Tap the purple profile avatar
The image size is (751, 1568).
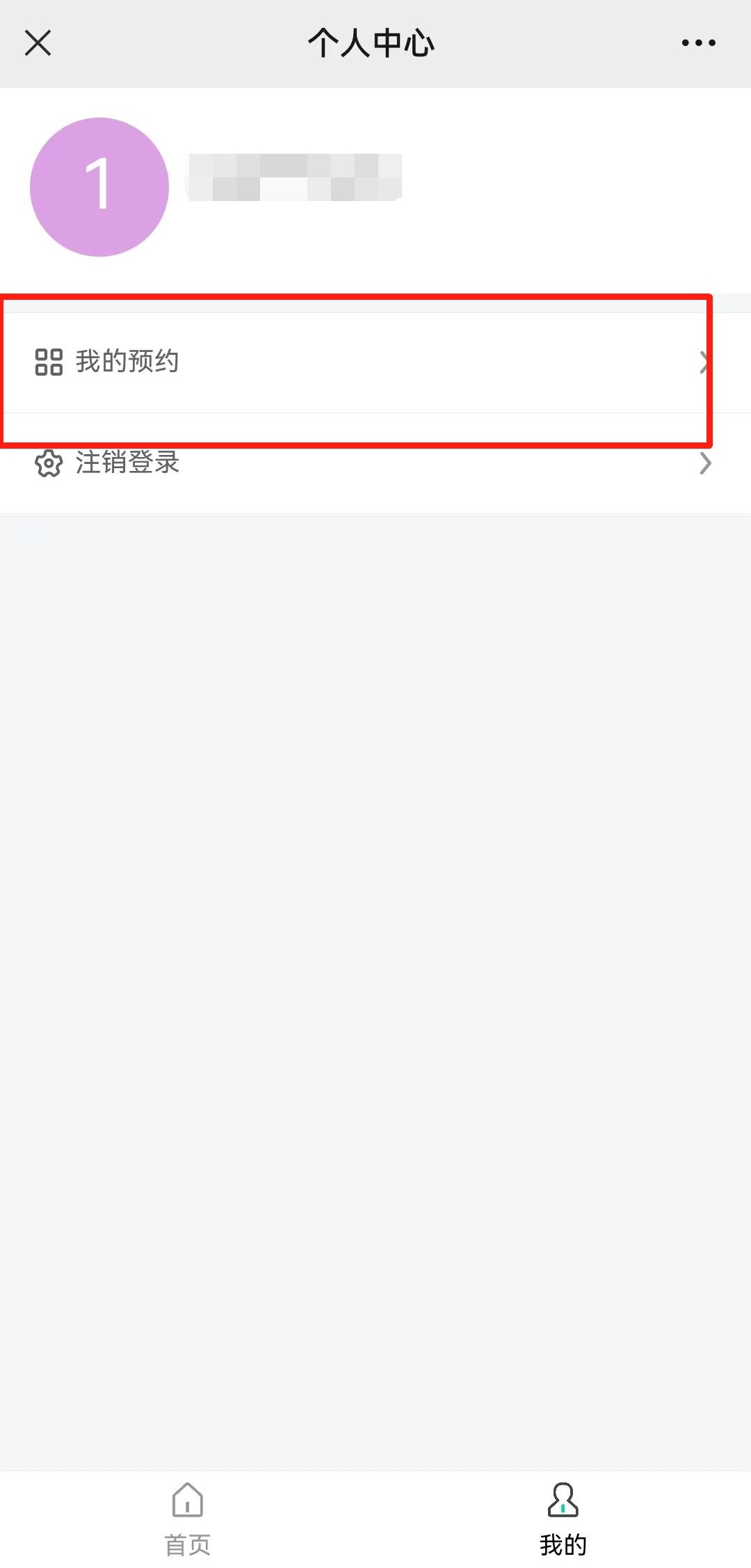coord(99,187)
